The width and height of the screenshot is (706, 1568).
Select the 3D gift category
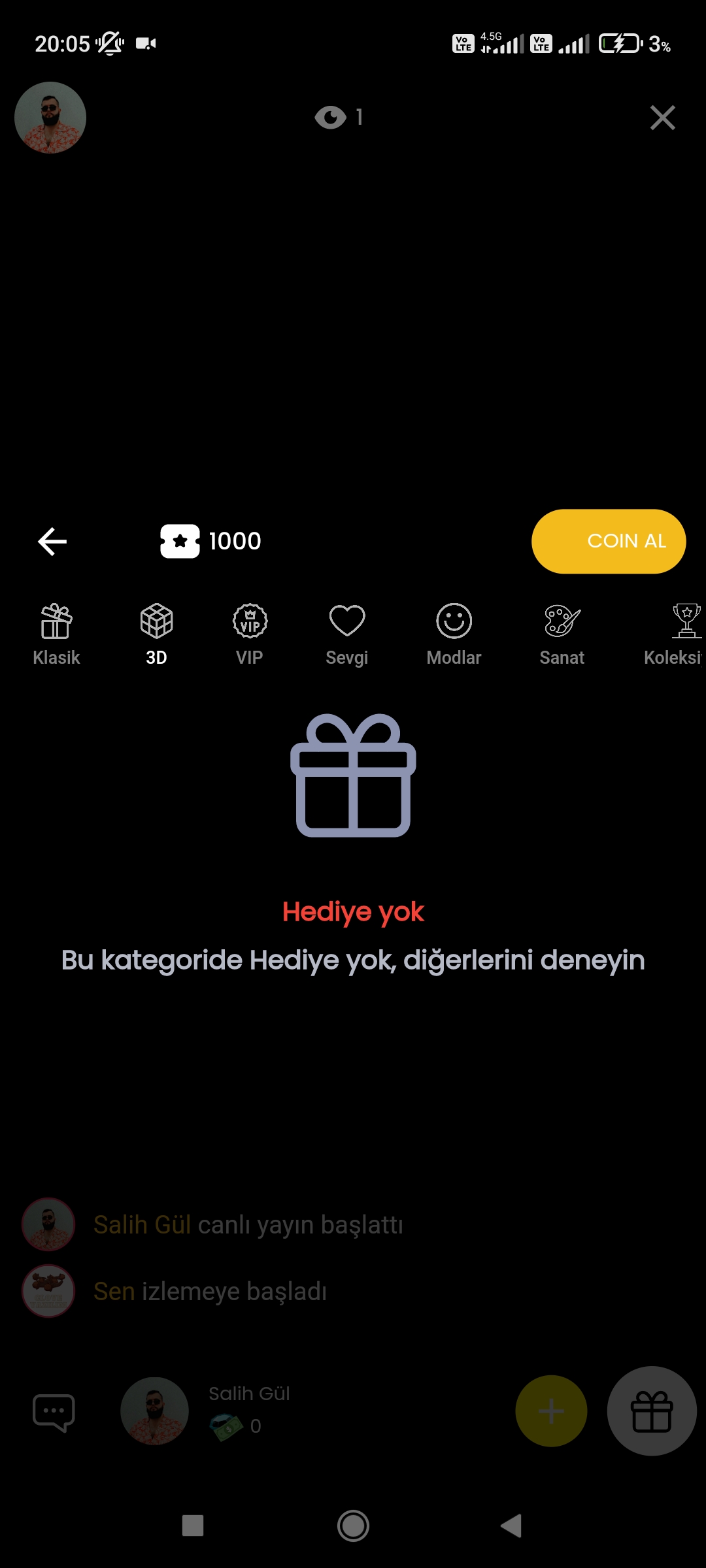(x=156, y=634)
